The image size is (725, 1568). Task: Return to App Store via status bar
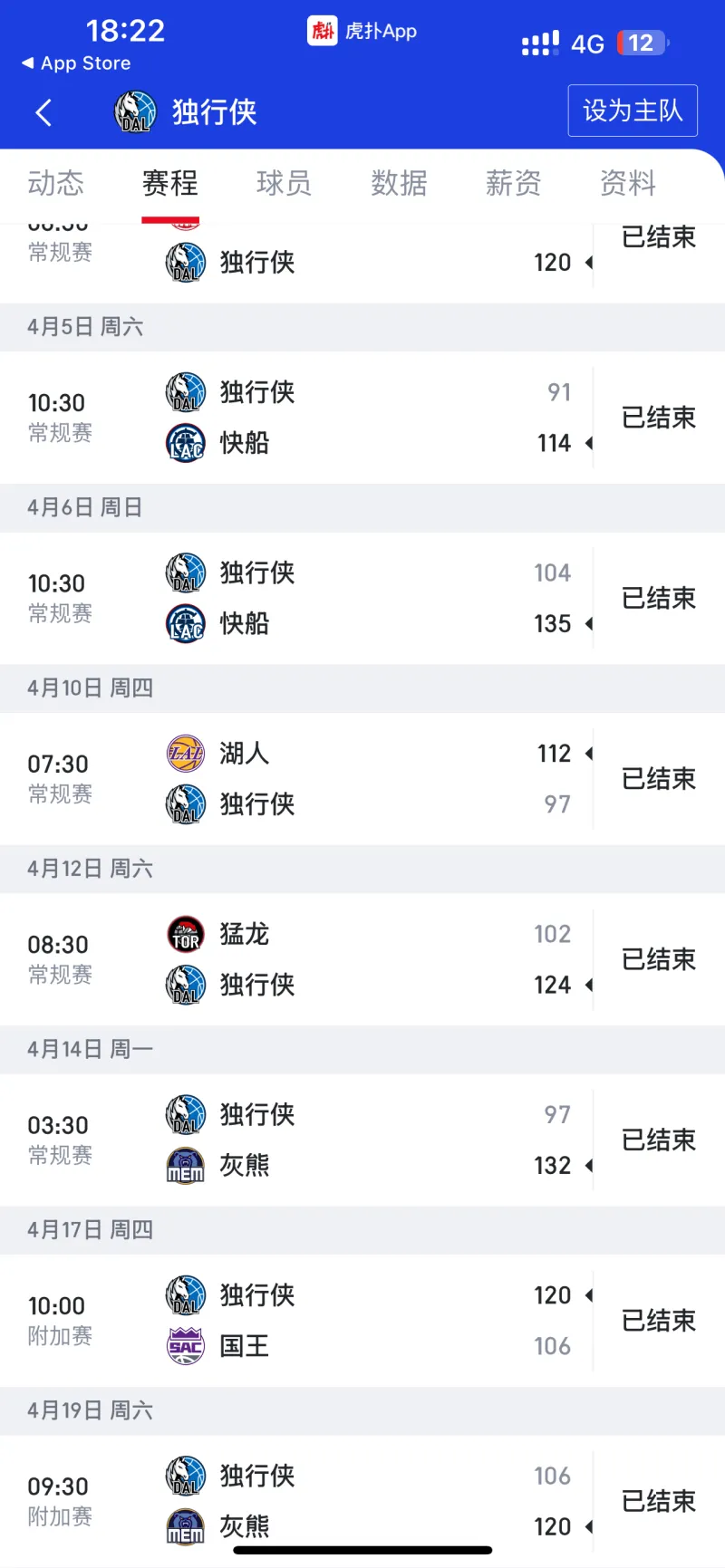[76, 63]
